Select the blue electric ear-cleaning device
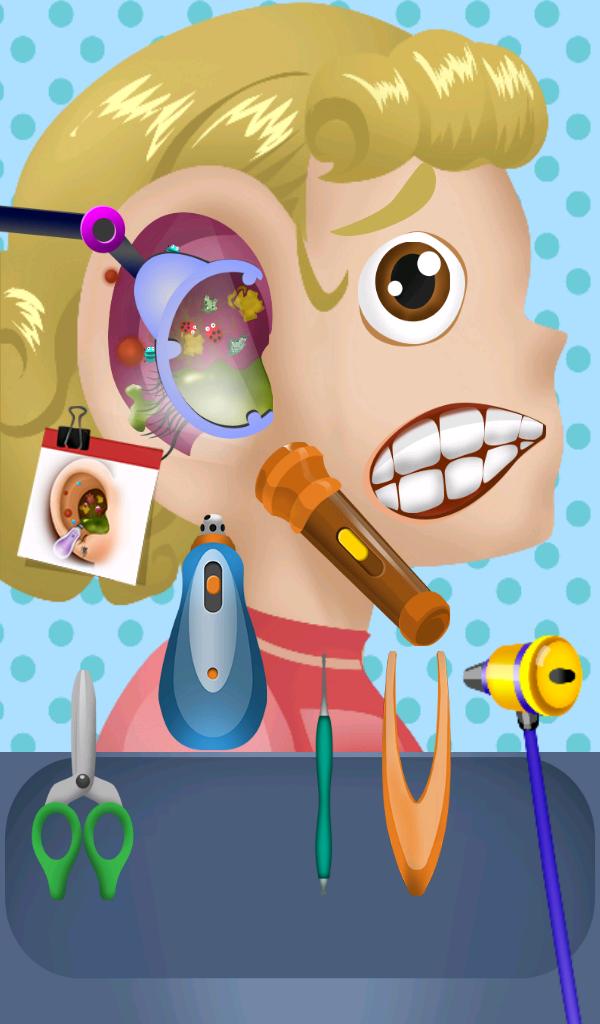This screenshot has width=600, height=1024. [x=211, y=640]
